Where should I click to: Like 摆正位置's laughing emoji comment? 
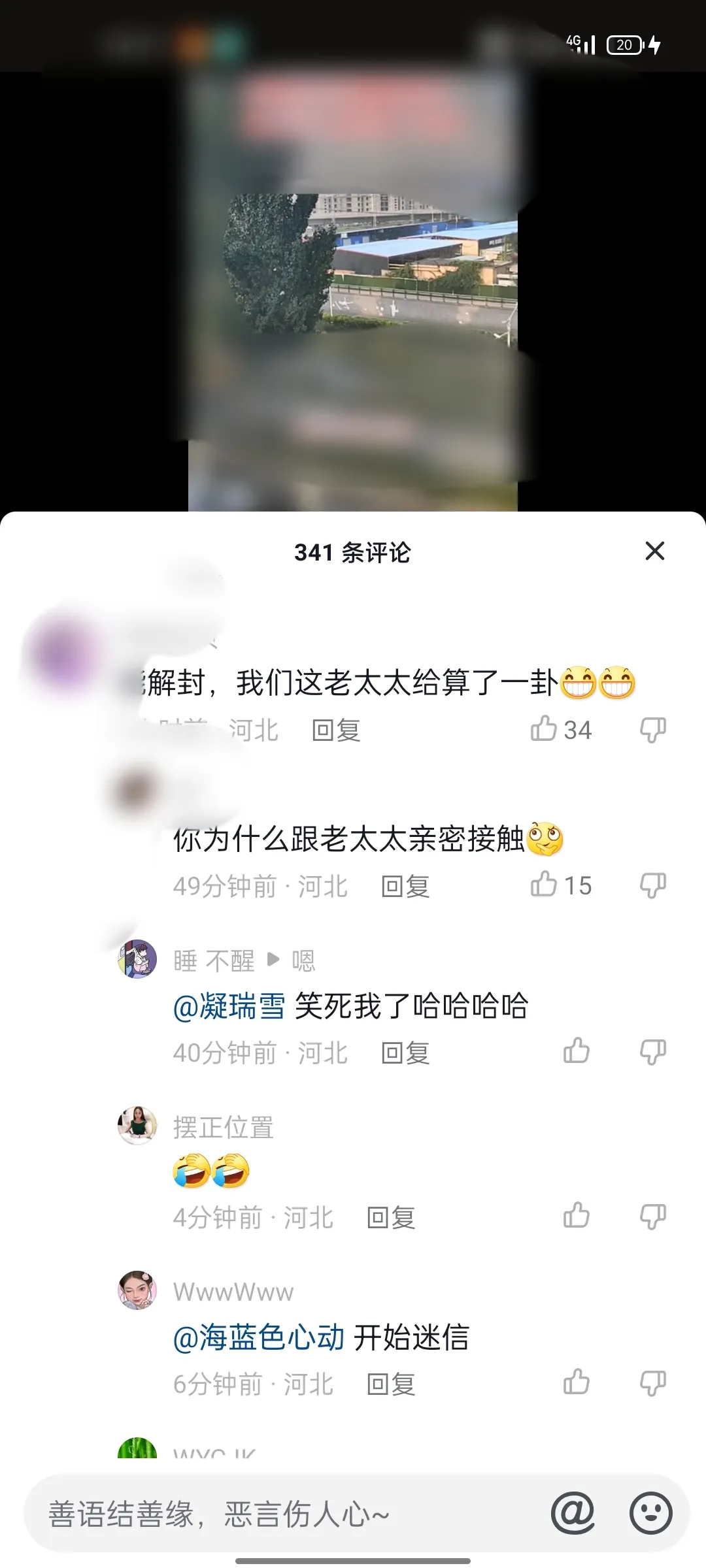tap(577, 1215)
